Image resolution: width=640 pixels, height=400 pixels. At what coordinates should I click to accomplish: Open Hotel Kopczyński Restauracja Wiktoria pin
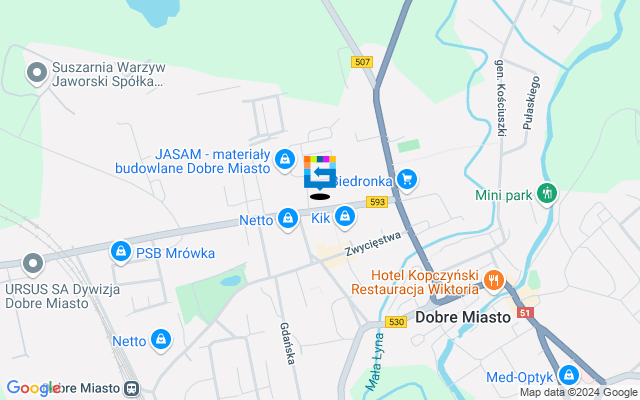[492, 280]
